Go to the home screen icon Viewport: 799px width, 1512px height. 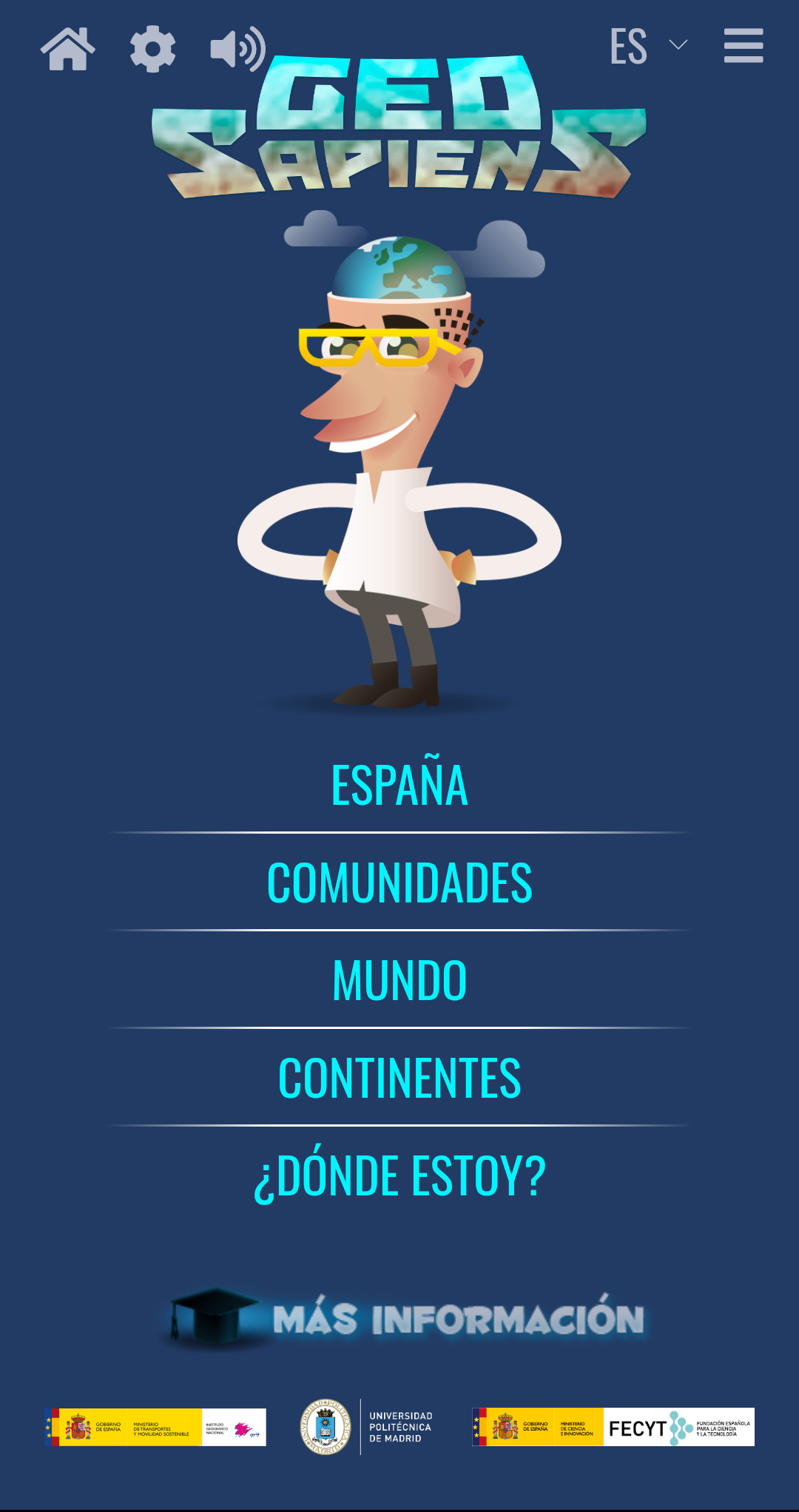(68, 49)
